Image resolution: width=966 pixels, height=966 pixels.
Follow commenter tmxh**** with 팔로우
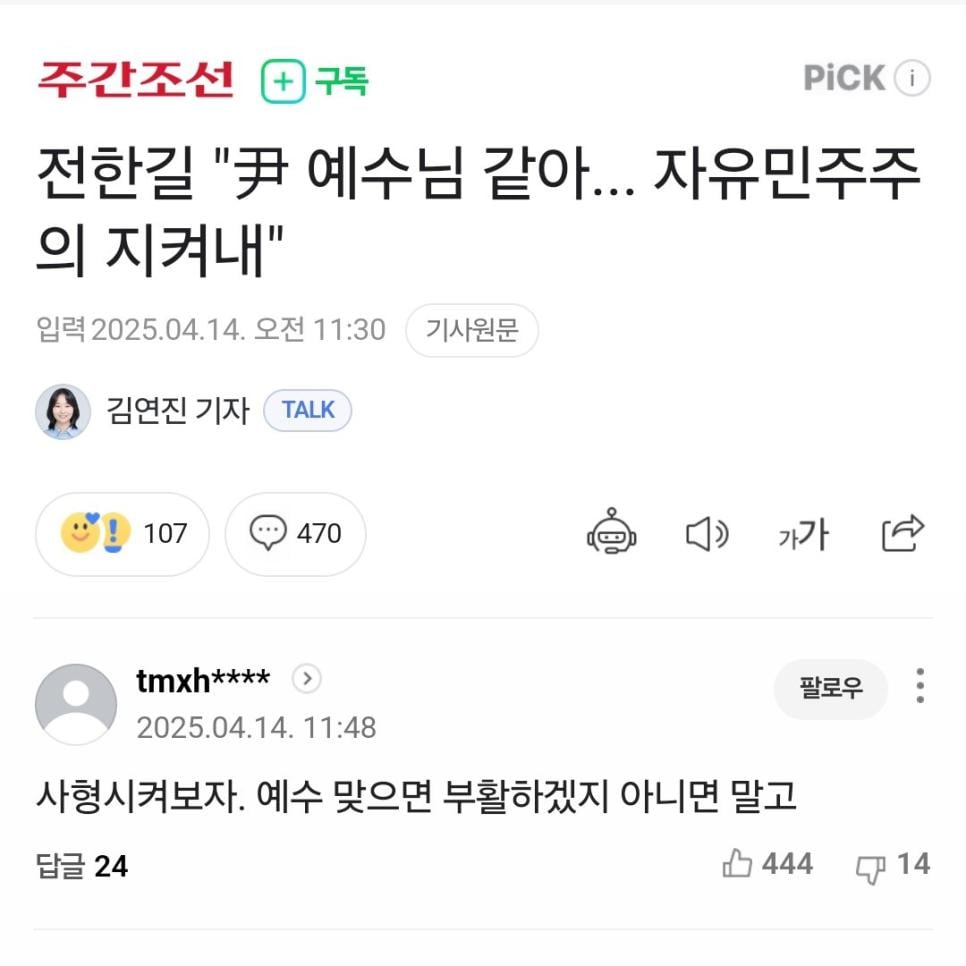(x=830, y=688)
